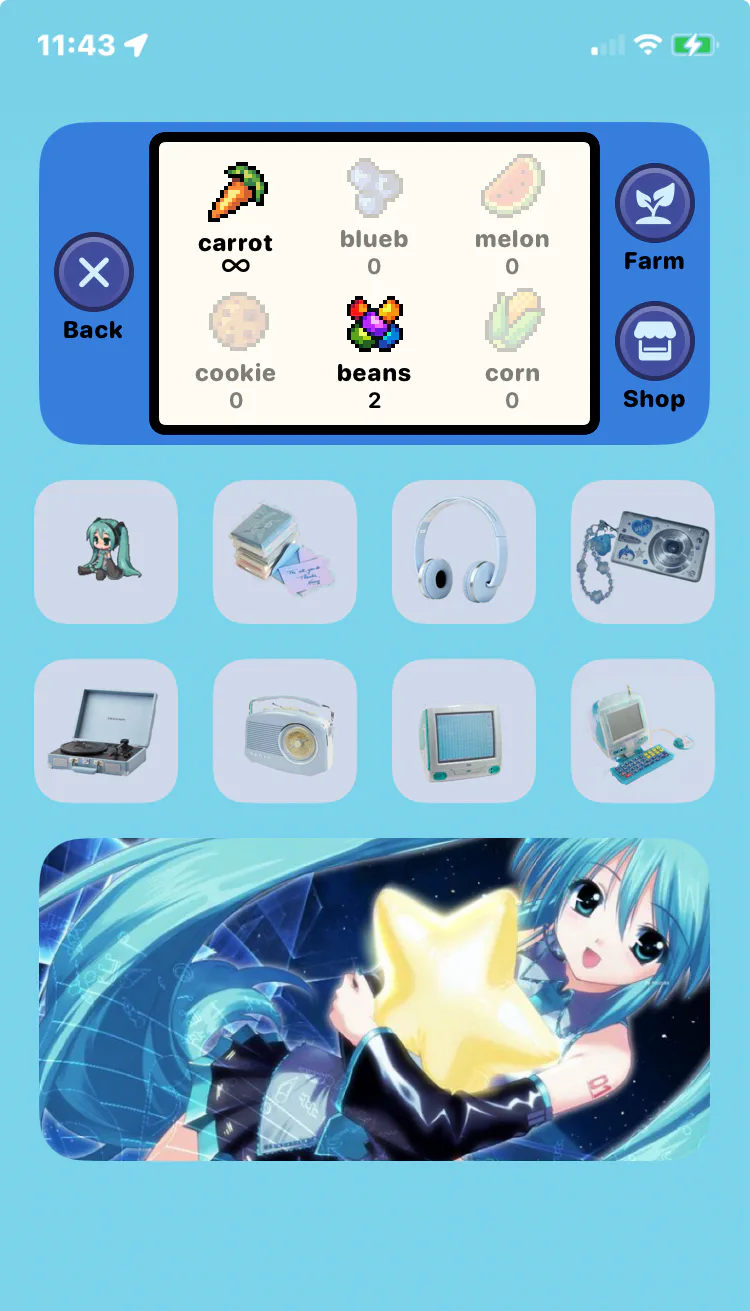Launch the digital camera app icon

click(x=643, y=552)
